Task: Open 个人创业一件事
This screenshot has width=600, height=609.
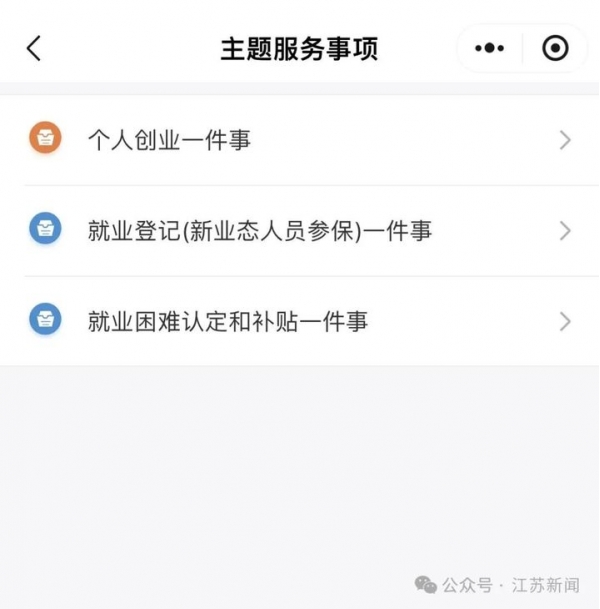Action: coord(299,140)
